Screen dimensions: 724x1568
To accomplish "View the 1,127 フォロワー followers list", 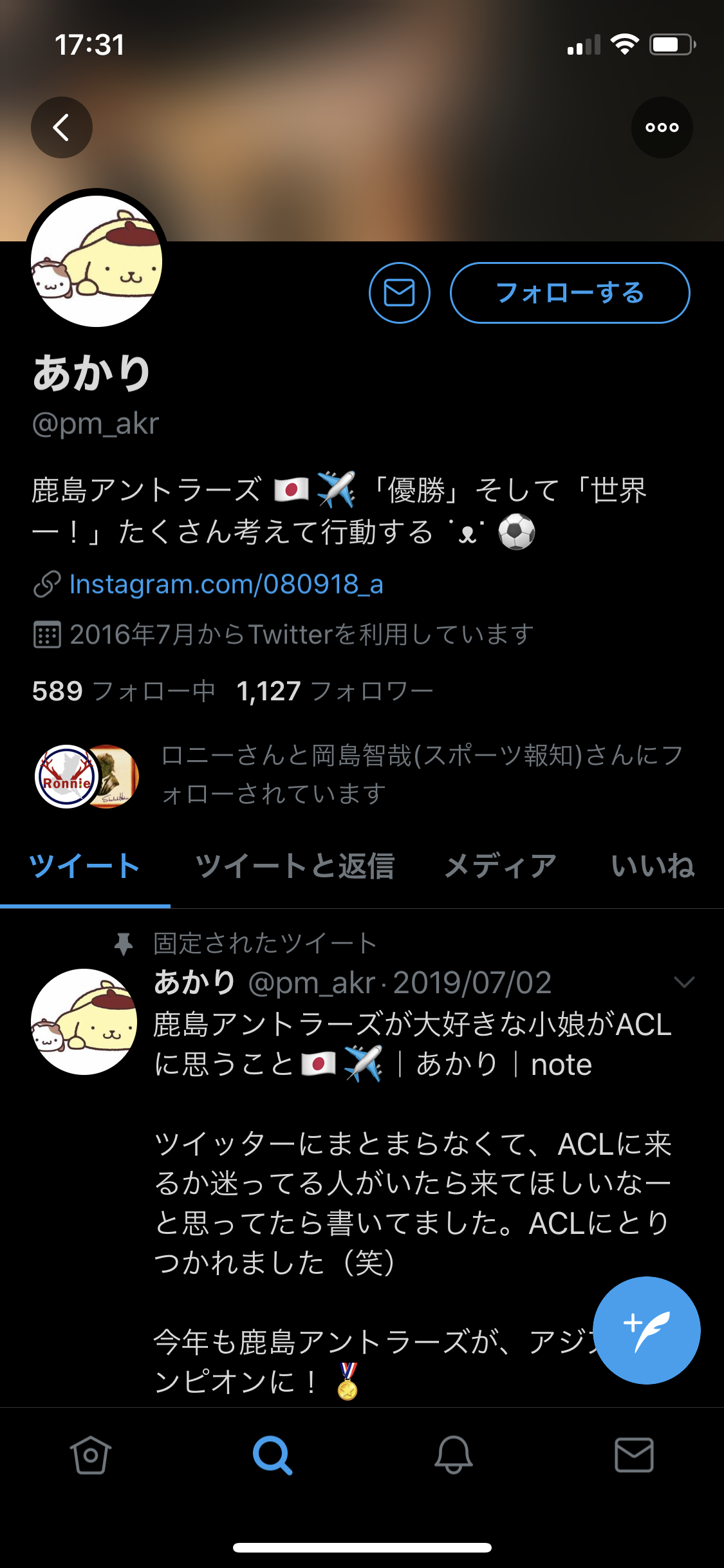I will coord(335,691).
